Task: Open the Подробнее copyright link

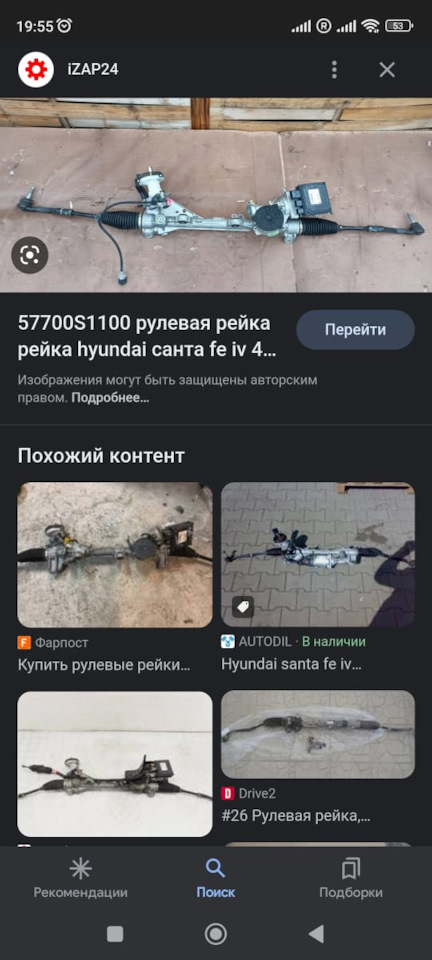Action: click(110, 397)
